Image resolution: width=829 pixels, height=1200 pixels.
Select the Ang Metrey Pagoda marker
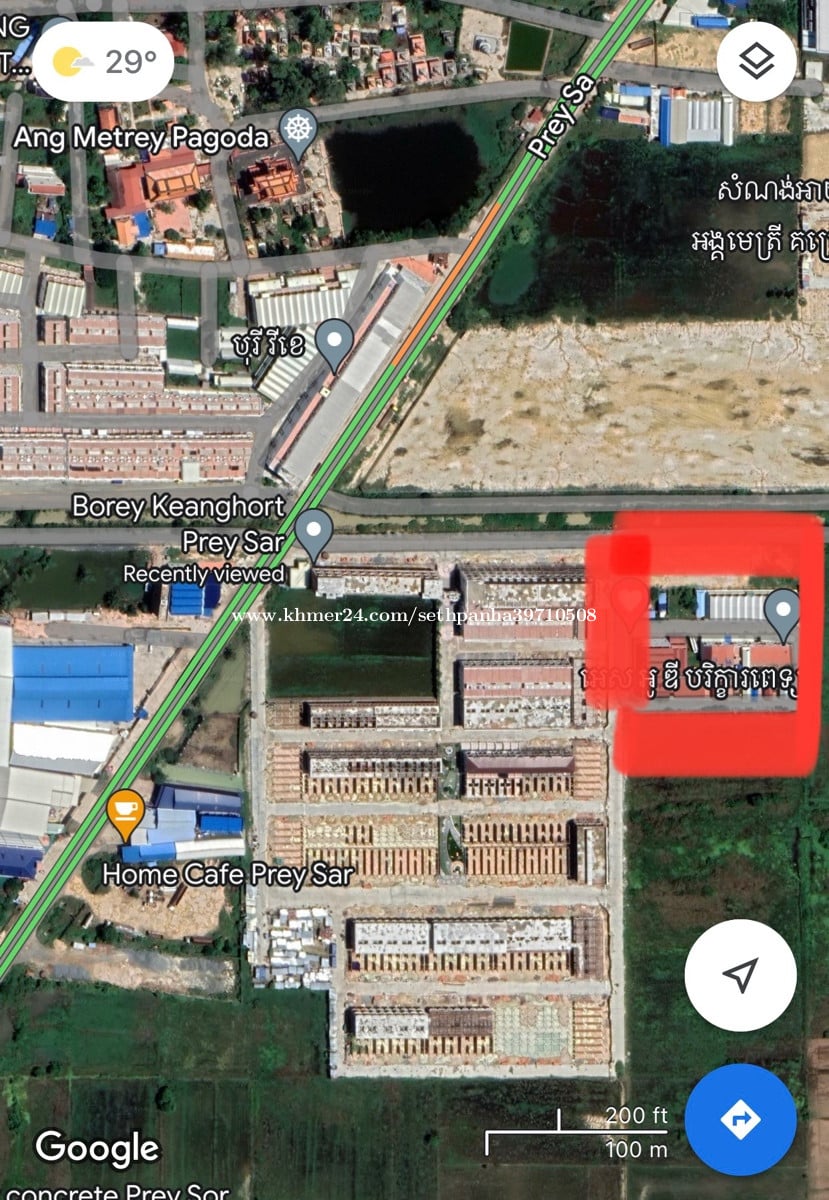point(298,129)
